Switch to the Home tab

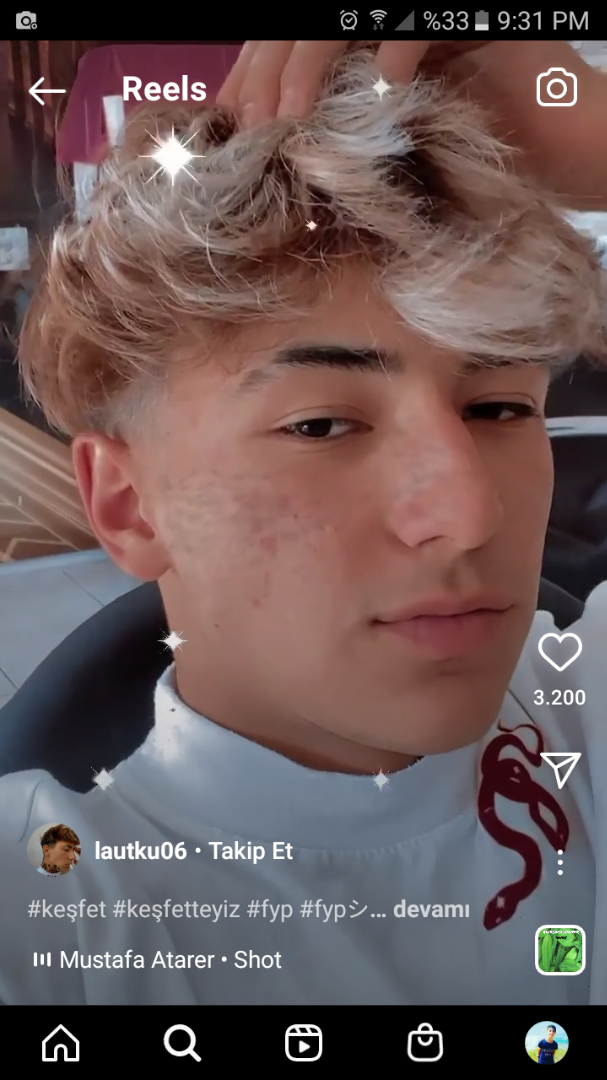coord(61,1043)
